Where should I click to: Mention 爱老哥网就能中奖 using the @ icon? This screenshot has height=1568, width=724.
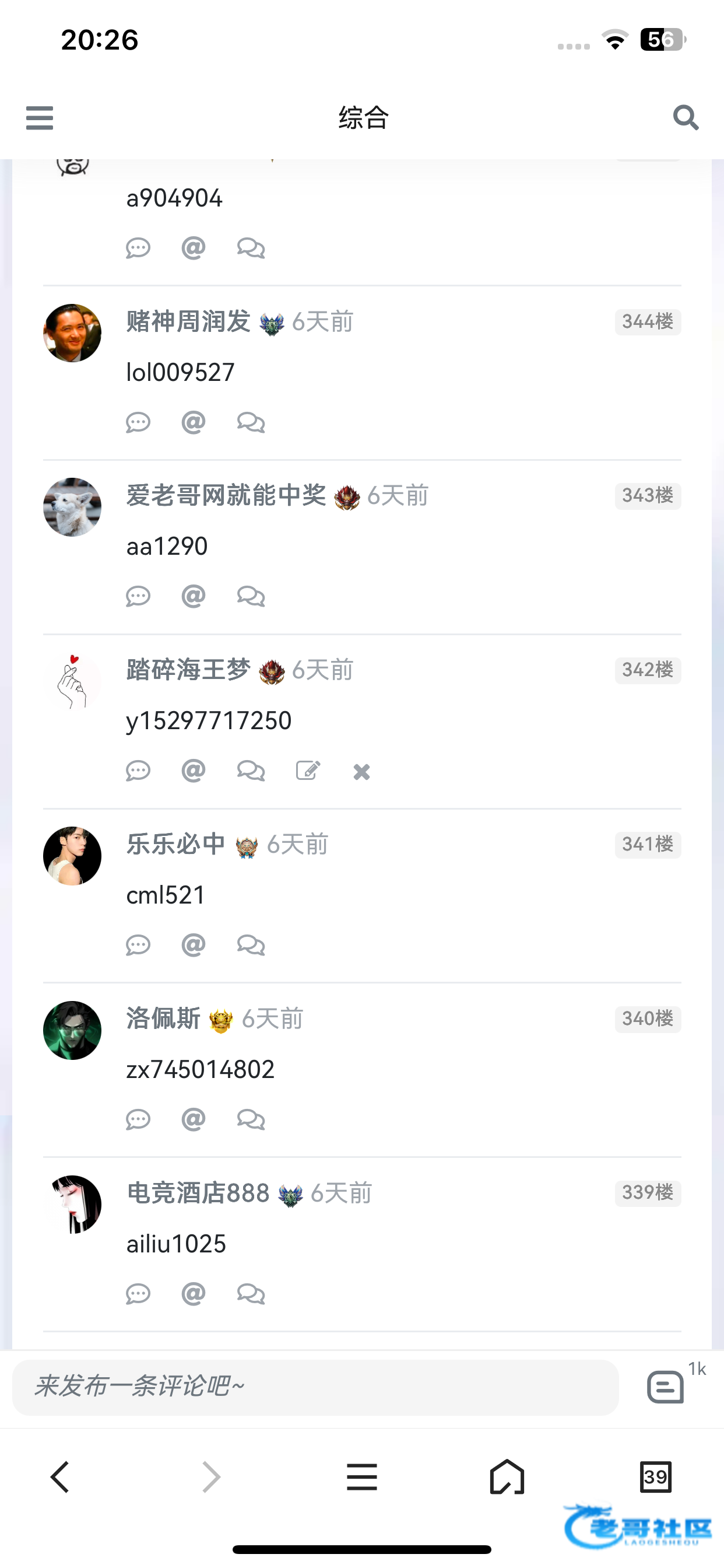click(x=194, y=597)
